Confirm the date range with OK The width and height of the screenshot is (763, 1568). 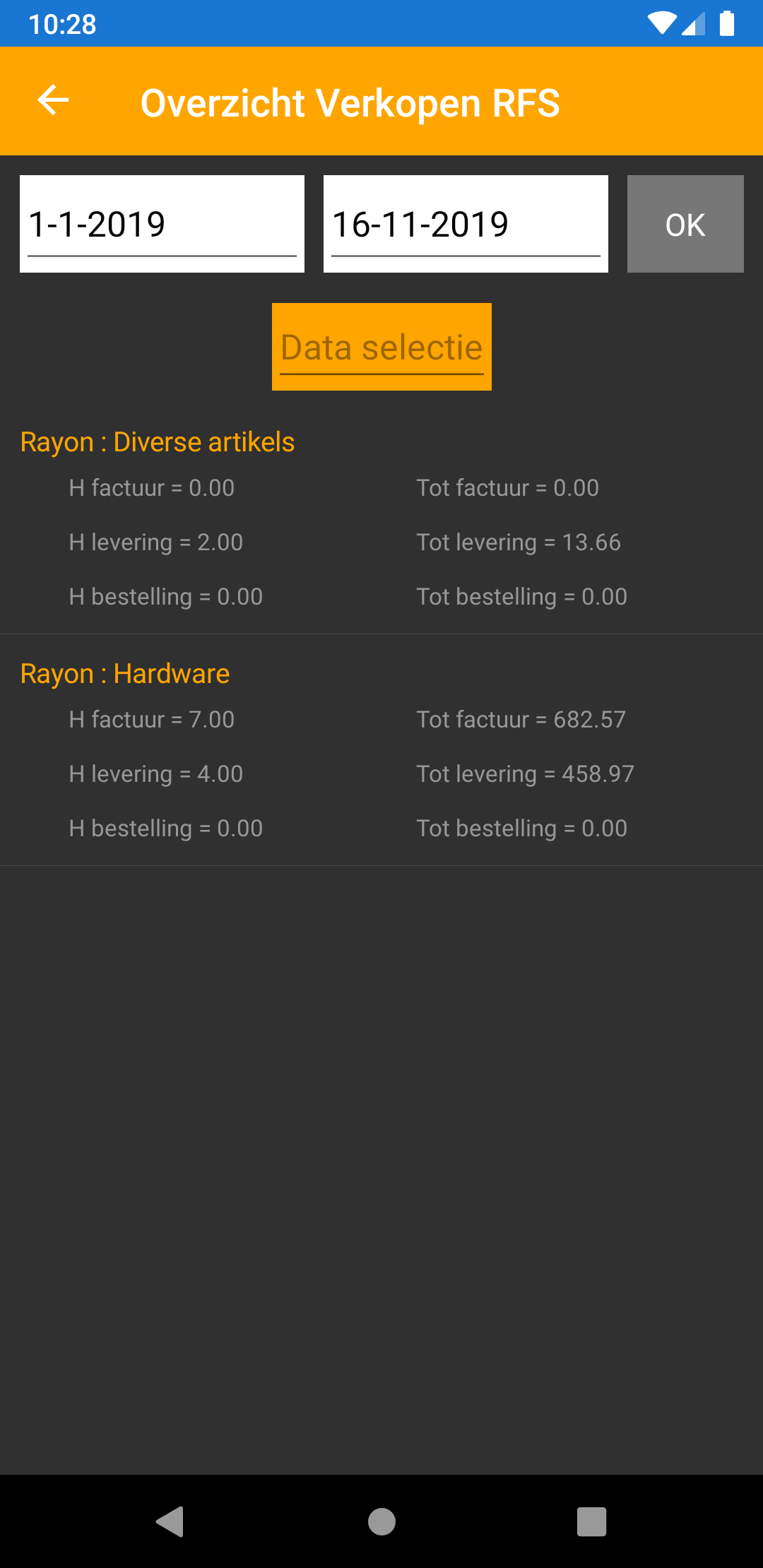[x=685, y=224]
